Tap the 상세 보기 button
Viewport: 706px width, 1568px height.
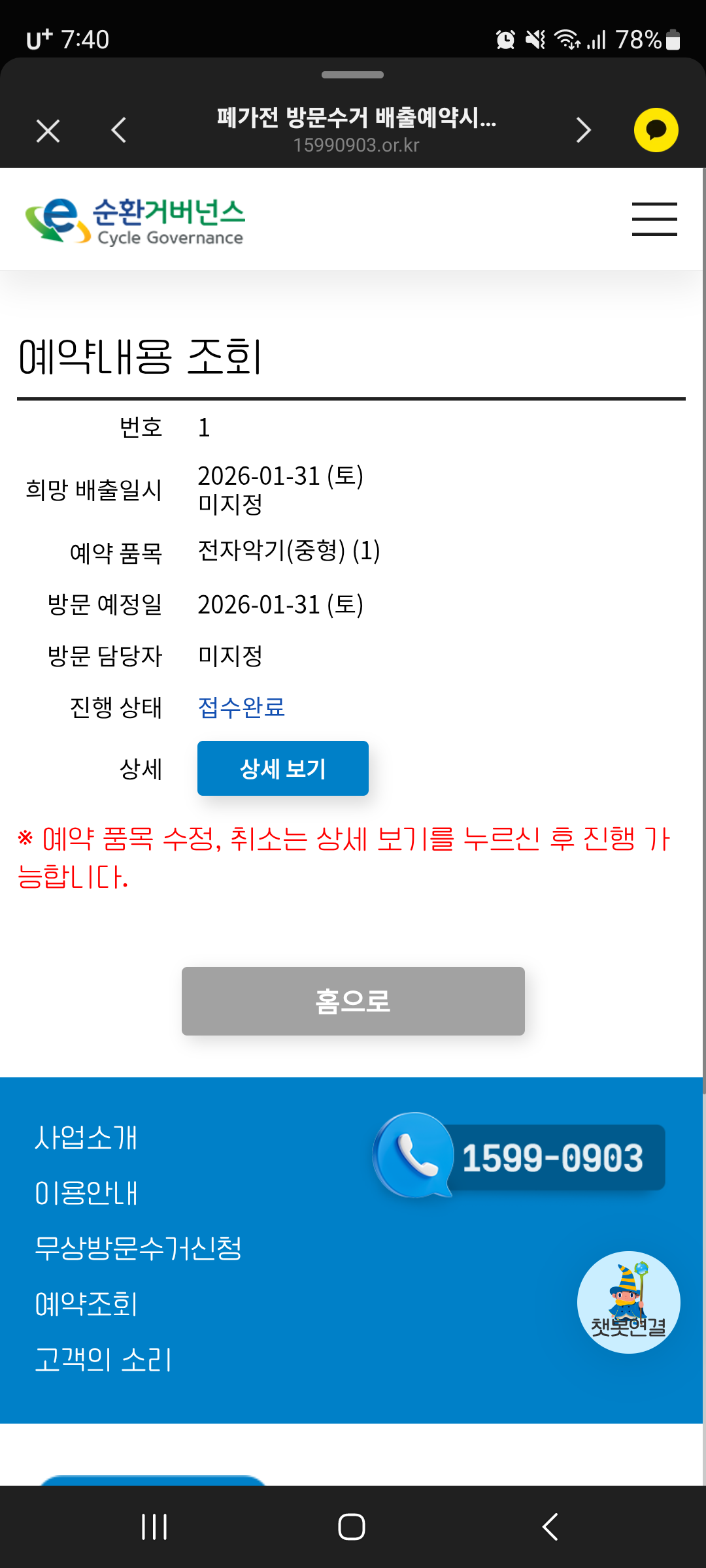(x=282, y=768)
